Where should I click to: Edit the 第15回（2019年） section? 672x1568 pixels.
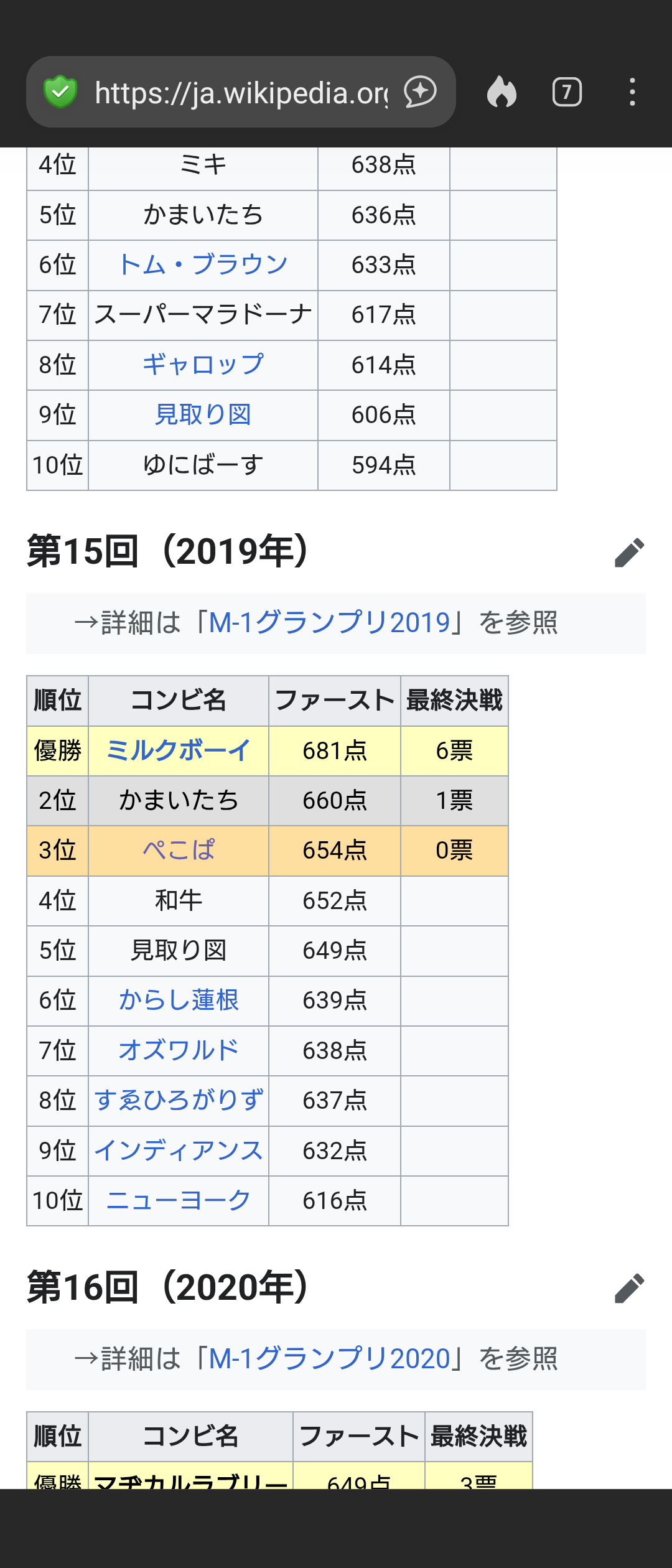[x=629, y=553]
